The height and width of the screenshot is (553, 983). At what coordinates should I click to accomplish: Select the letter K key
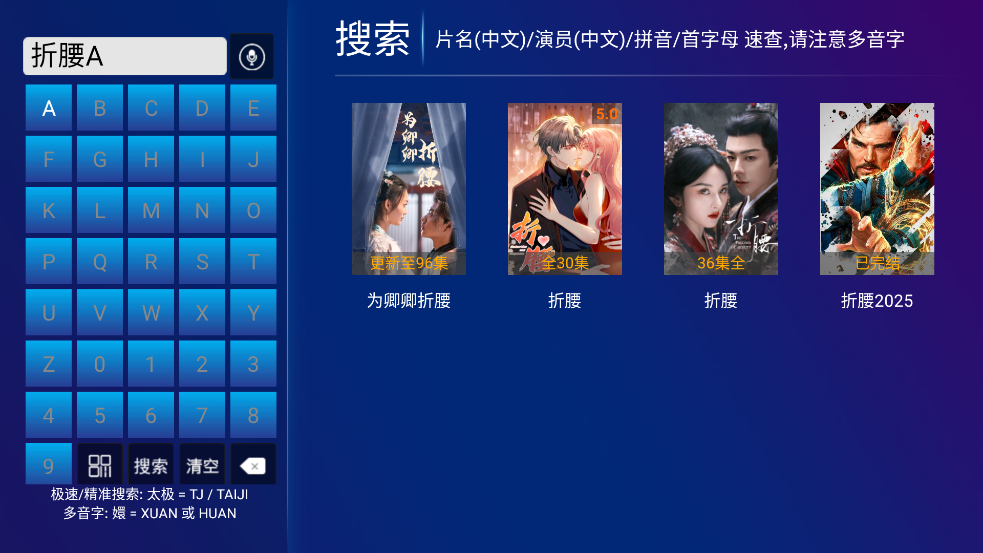pos(49,211)
